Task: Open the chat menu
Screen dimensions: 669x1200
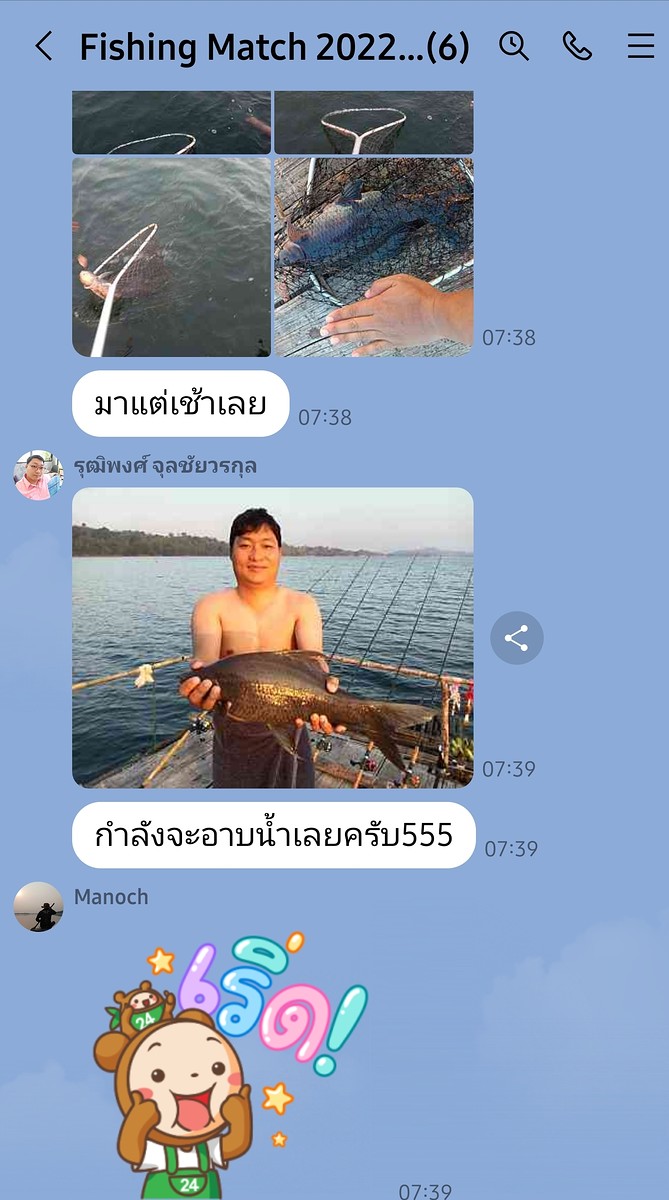Action: coord(640,46)
